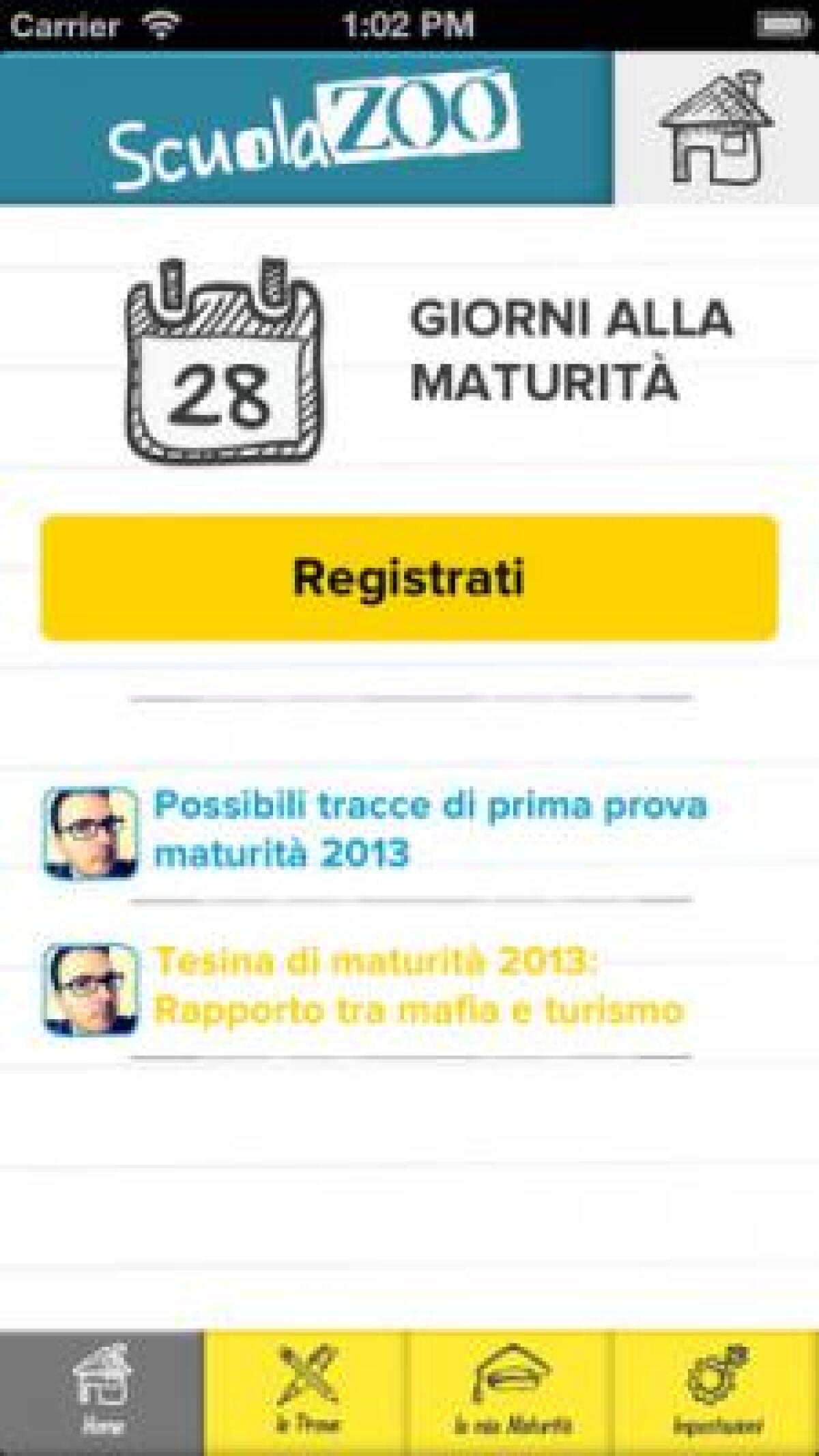Tap the yellow Registrati button
819x1456 pixels.
click(x=409, y=580)
